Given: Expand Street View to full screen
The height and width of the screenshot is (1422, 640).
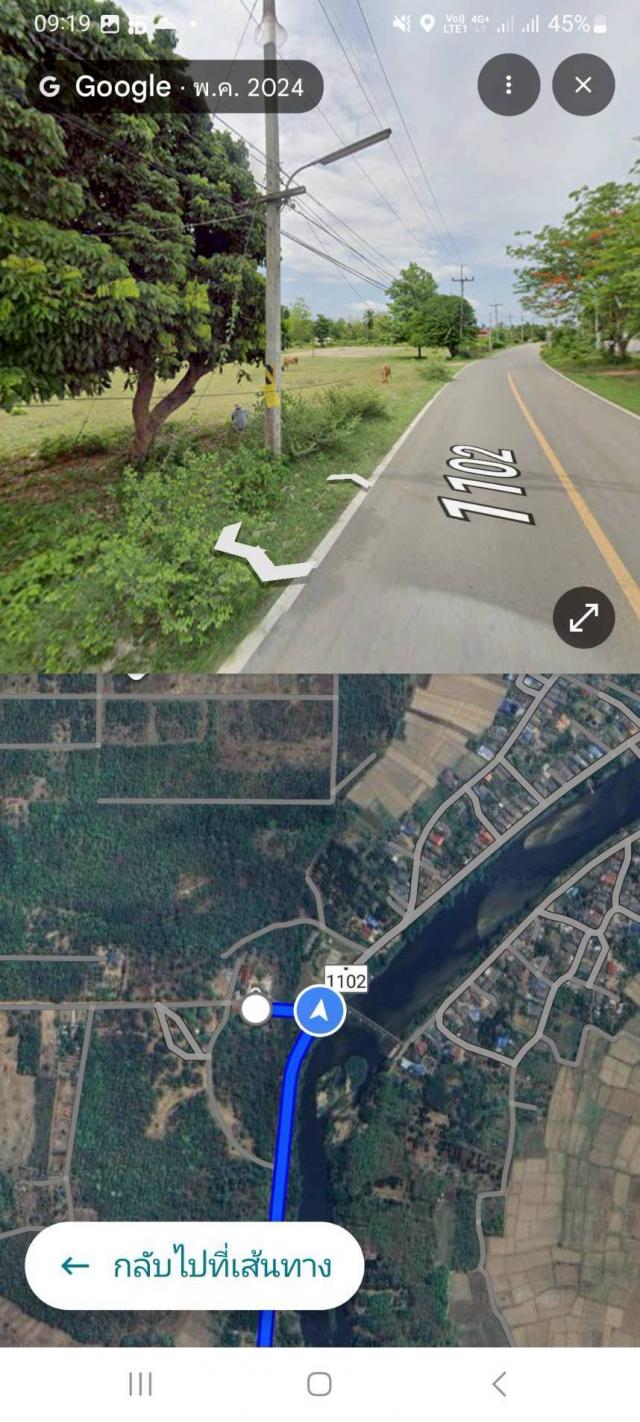Looking at the screenshot, I should [583, 618].
